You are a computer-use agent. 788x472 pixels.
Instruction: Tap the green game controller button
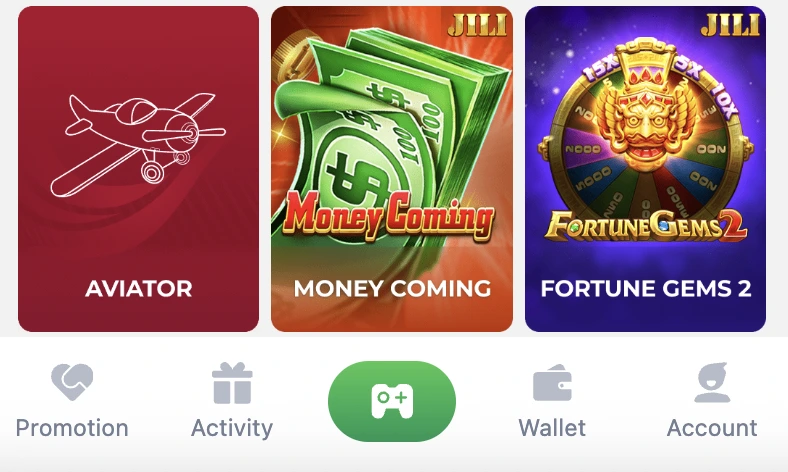(391, 401)
